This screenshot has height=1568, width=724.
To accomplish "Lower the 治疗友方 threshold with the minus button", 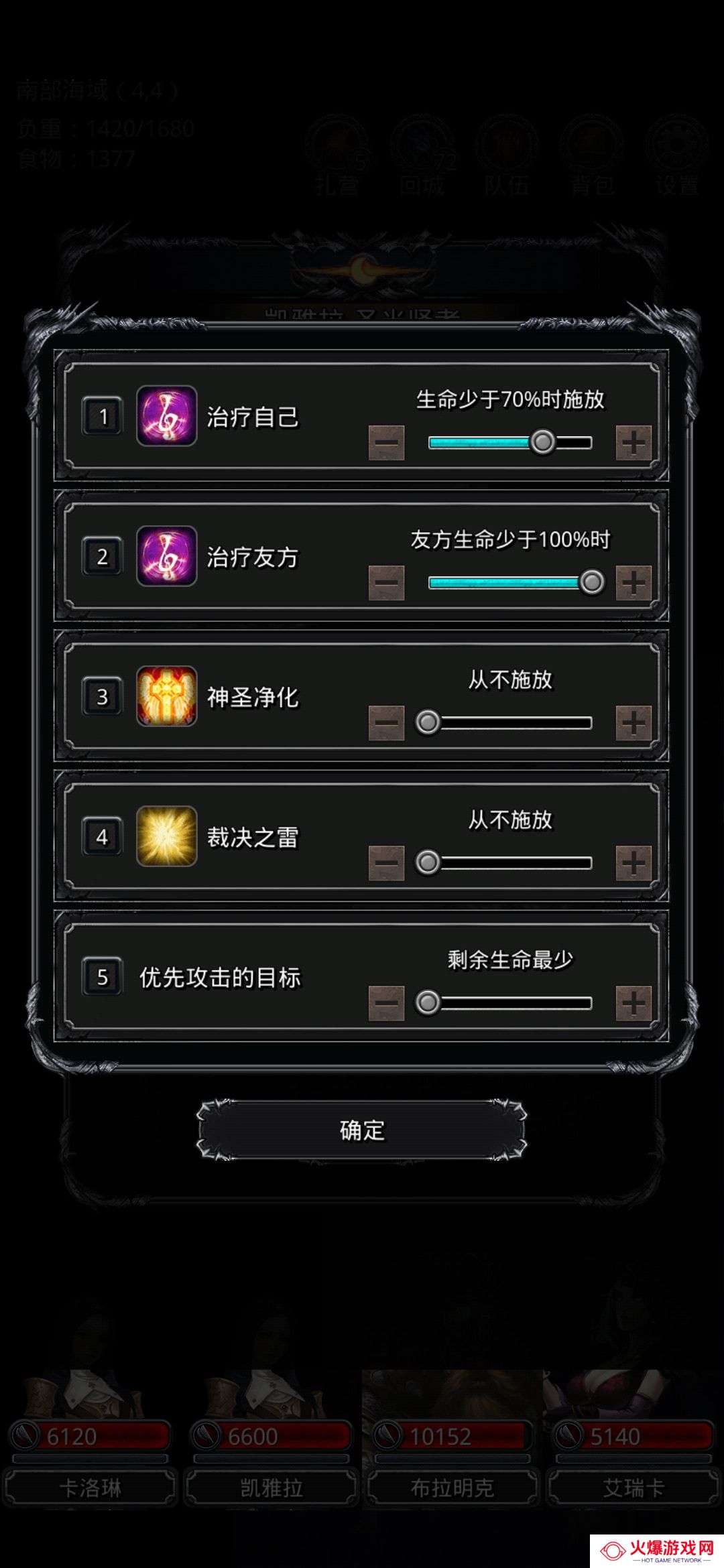I will coord(386,582).
